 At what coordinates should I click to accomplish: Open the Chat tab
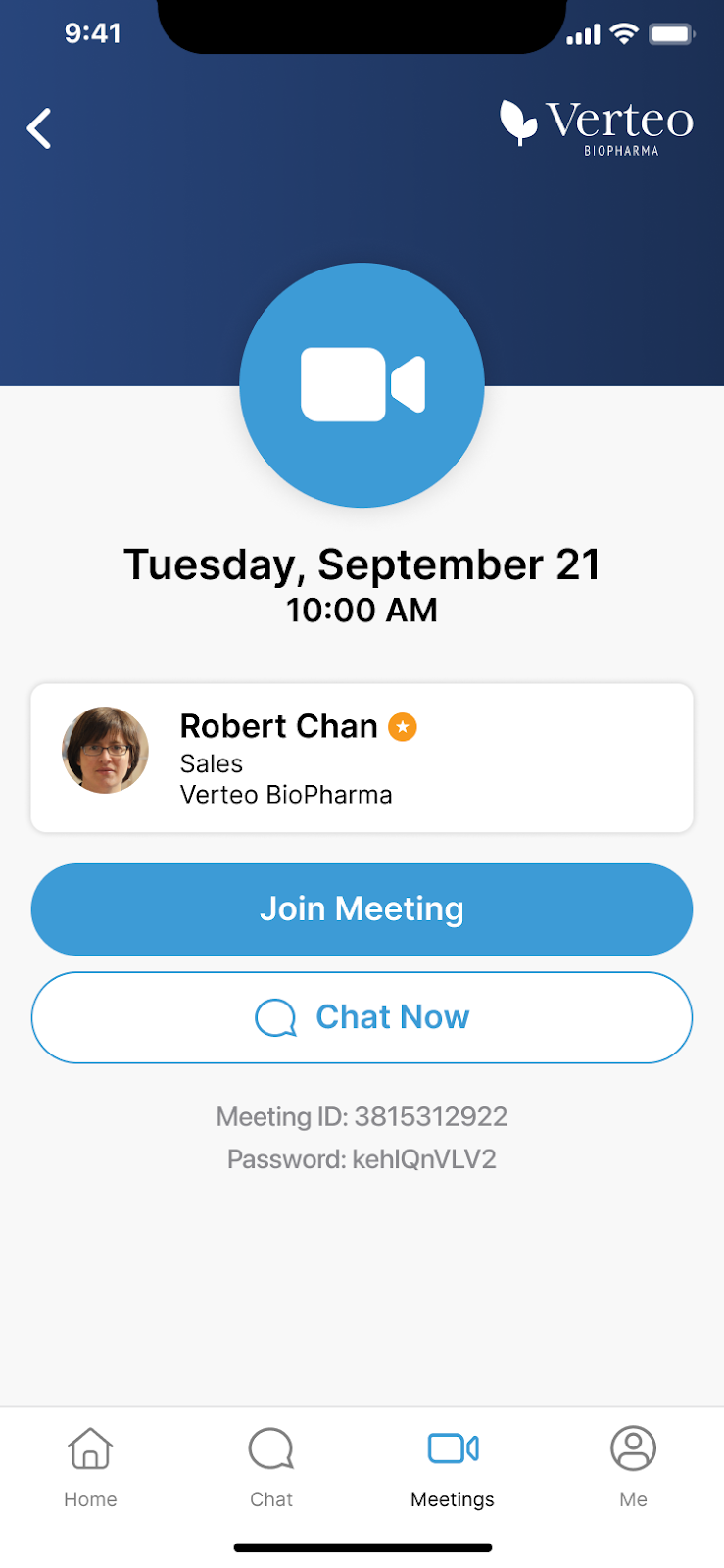click(x=271, y=1466)
